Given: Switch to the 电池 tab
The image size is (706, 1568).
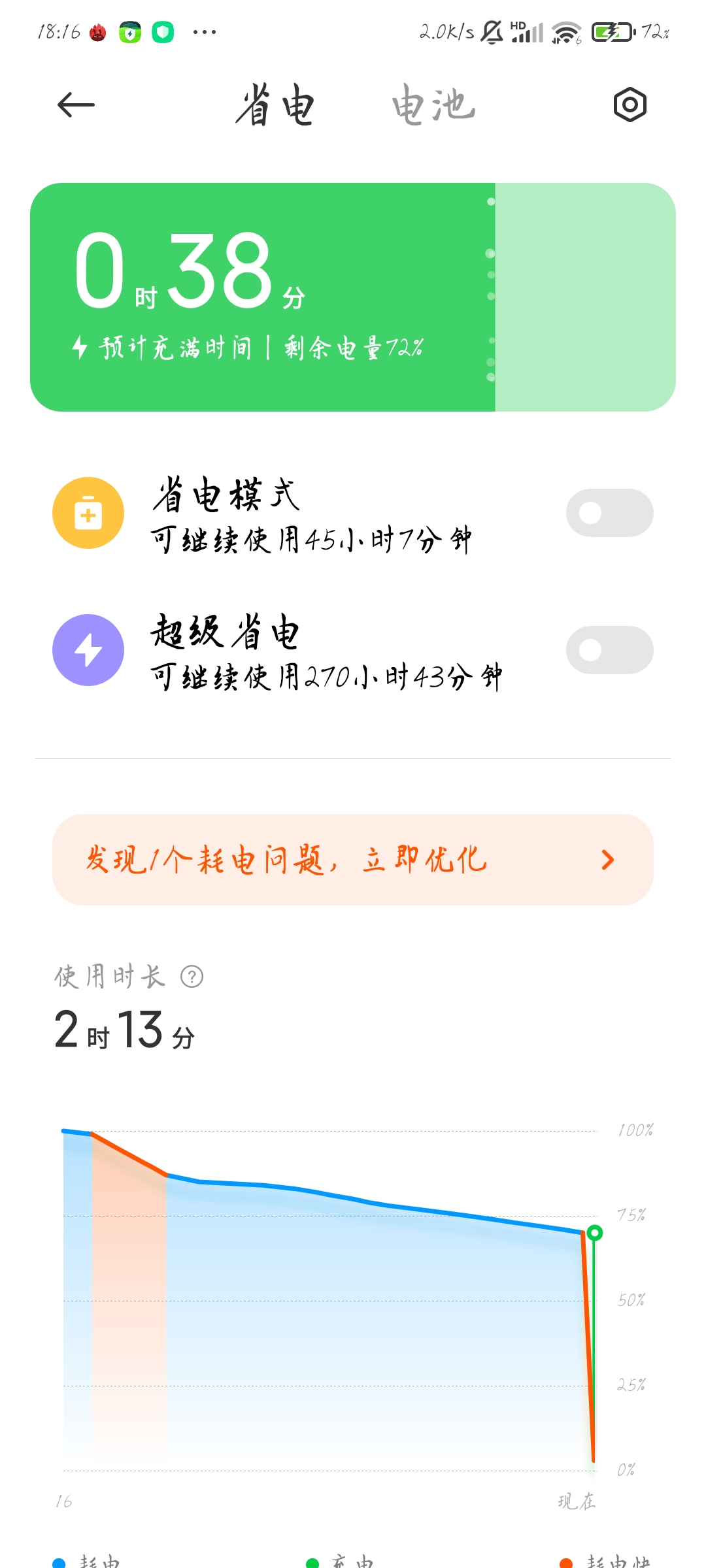Looking at the screenshot, I should 433,105.
